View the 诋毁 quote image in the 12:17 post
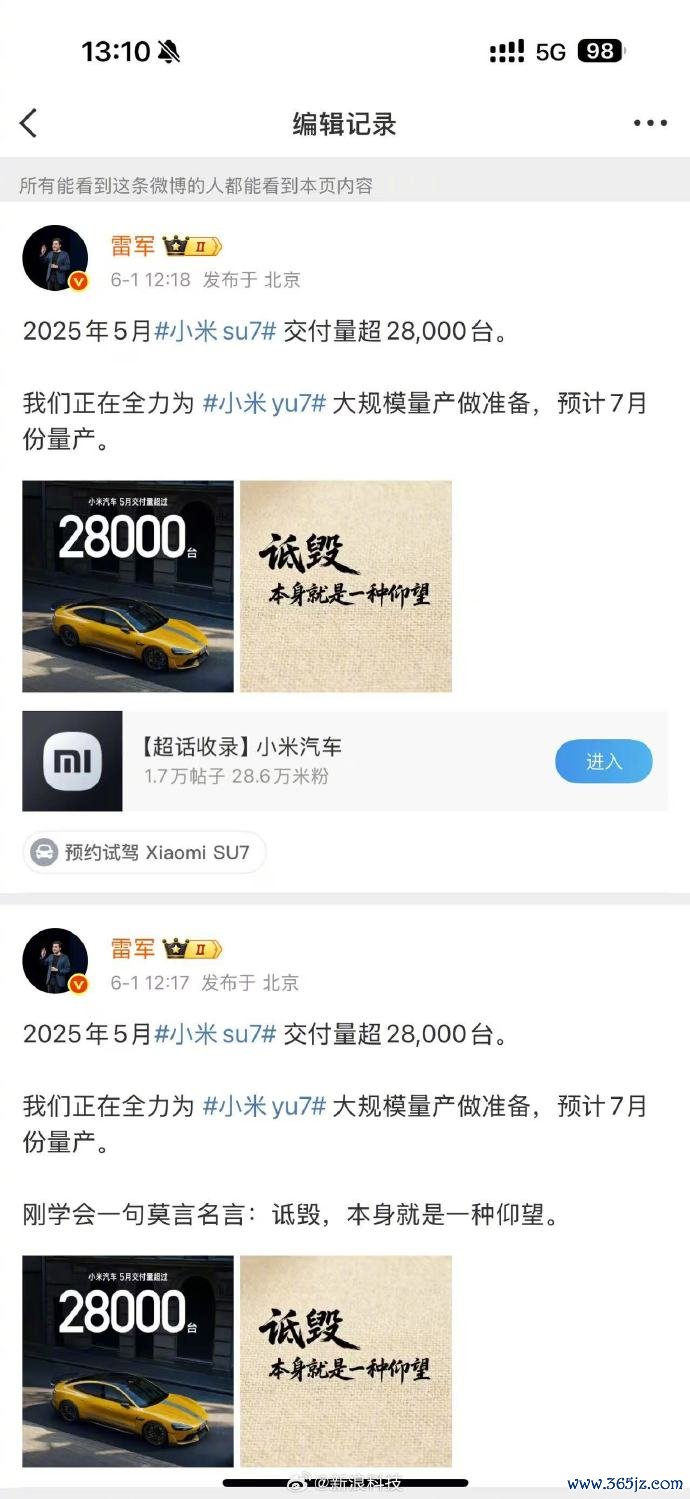This screenshot has height=1499, width=690. (346, 1362)
